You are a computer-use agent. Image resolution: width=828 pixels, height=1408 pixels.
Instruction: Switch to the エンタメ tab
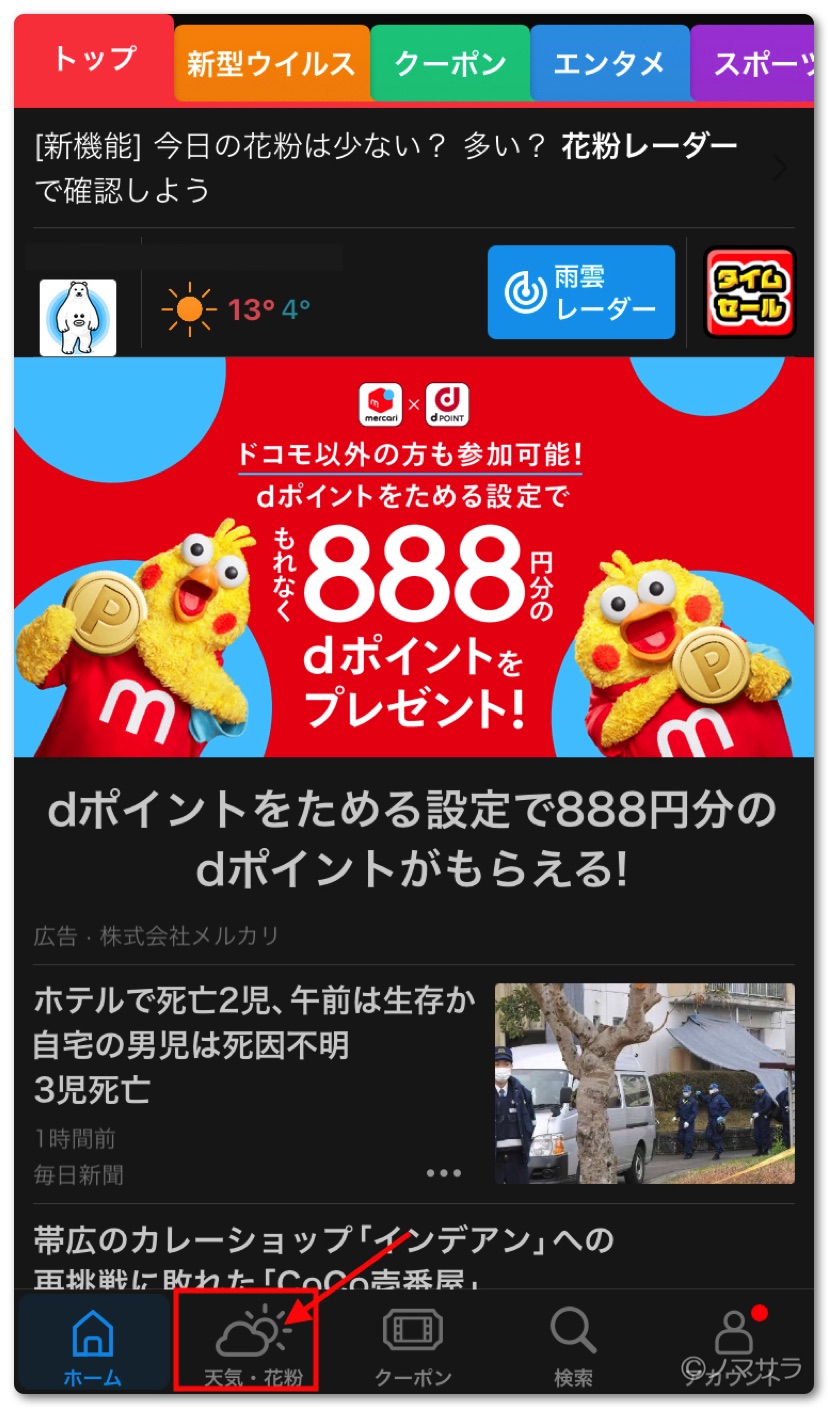point(608,65)
